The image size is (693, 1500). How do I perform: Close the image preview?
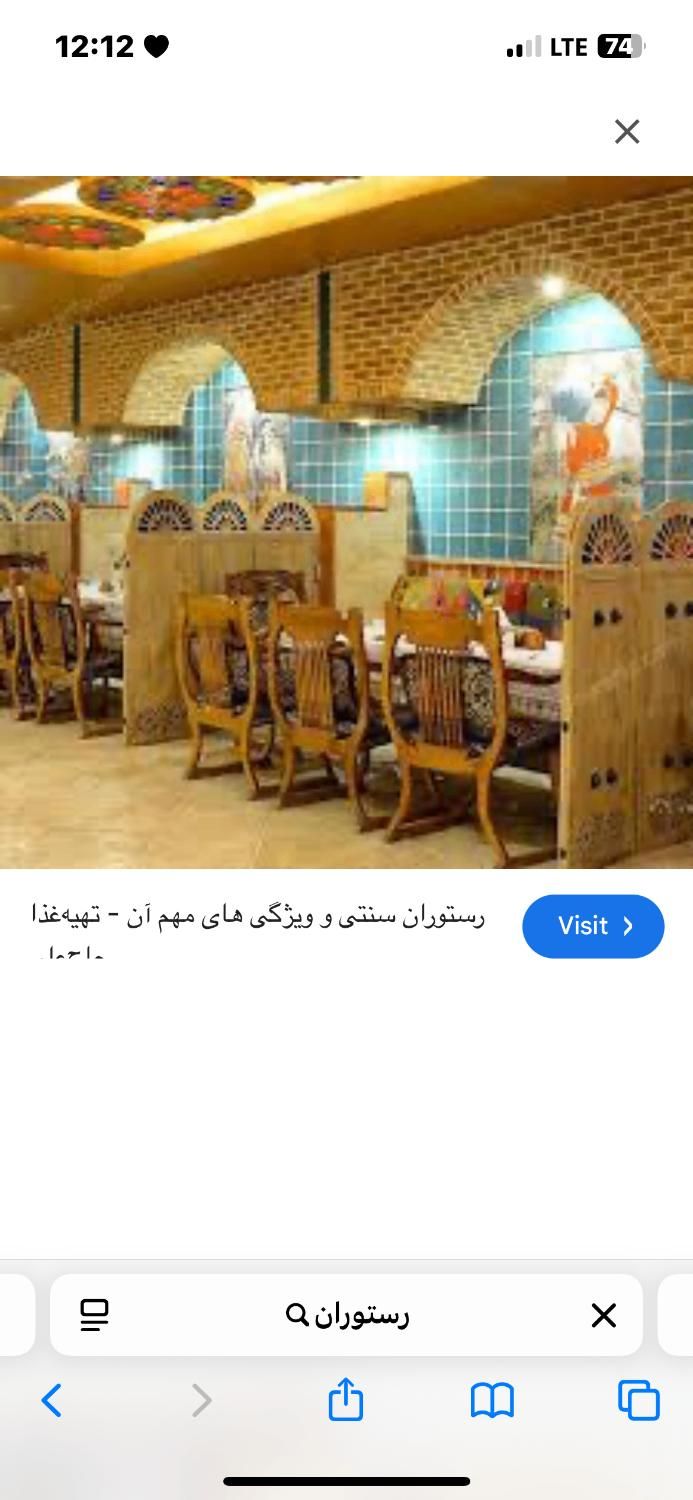pos(627,132)
